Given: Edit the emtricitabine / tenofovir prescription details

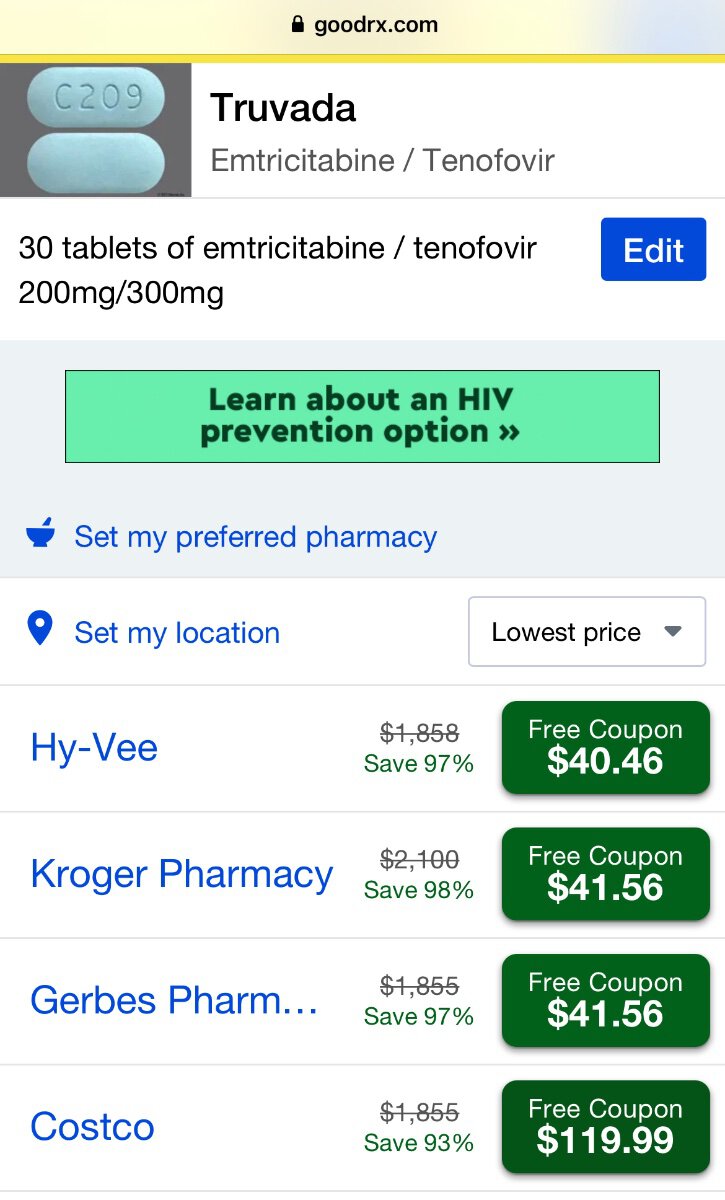Looking at the screenshot, I should (653, 250).
